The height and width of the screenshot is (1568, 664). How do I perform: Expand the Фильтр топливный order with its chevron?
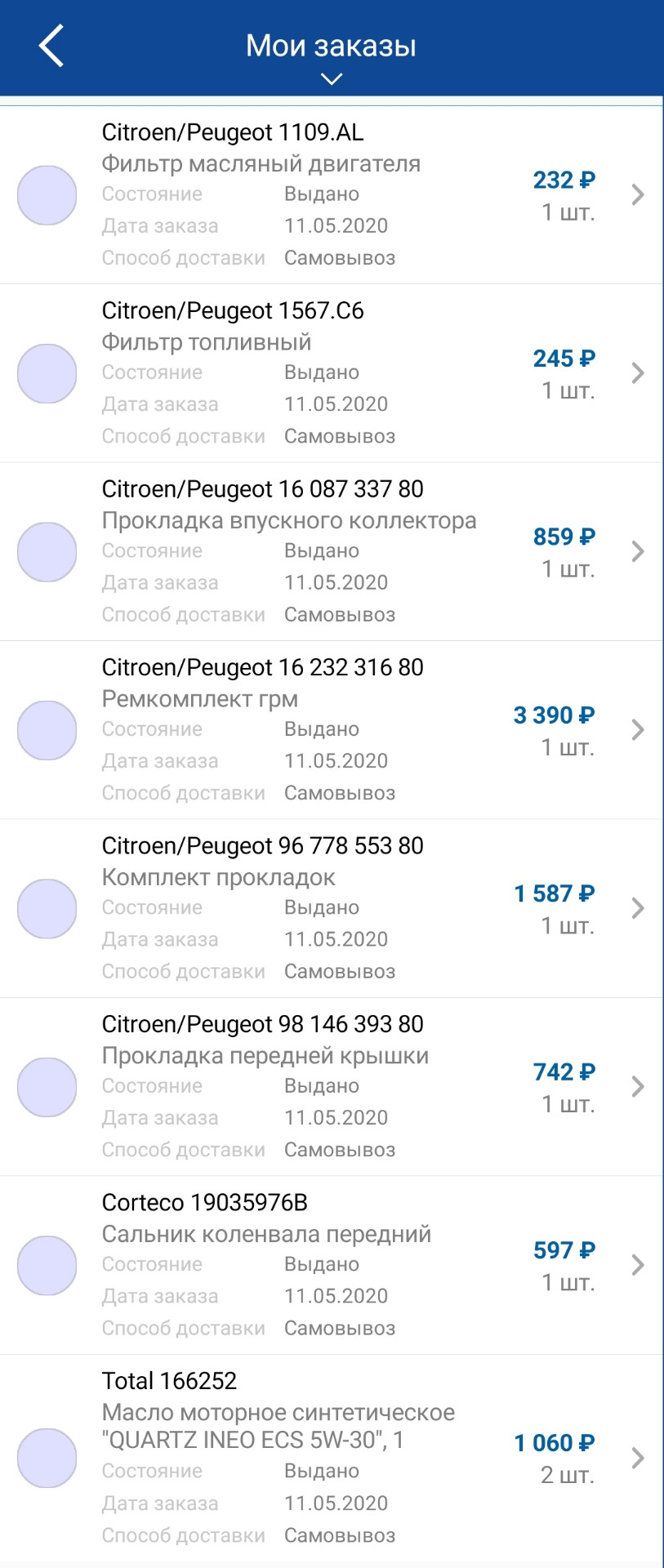(638, 372)
